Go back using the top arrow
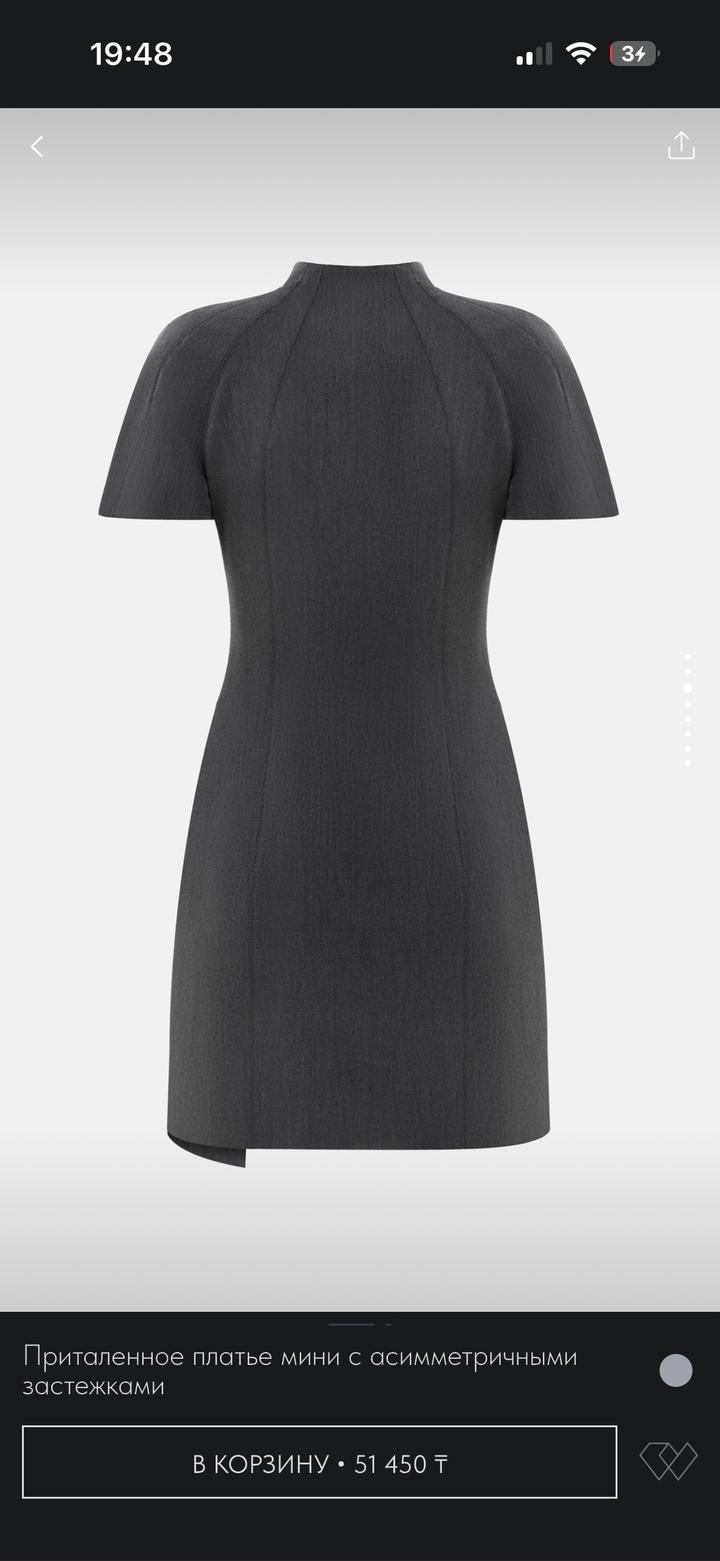 coord(37,147)
